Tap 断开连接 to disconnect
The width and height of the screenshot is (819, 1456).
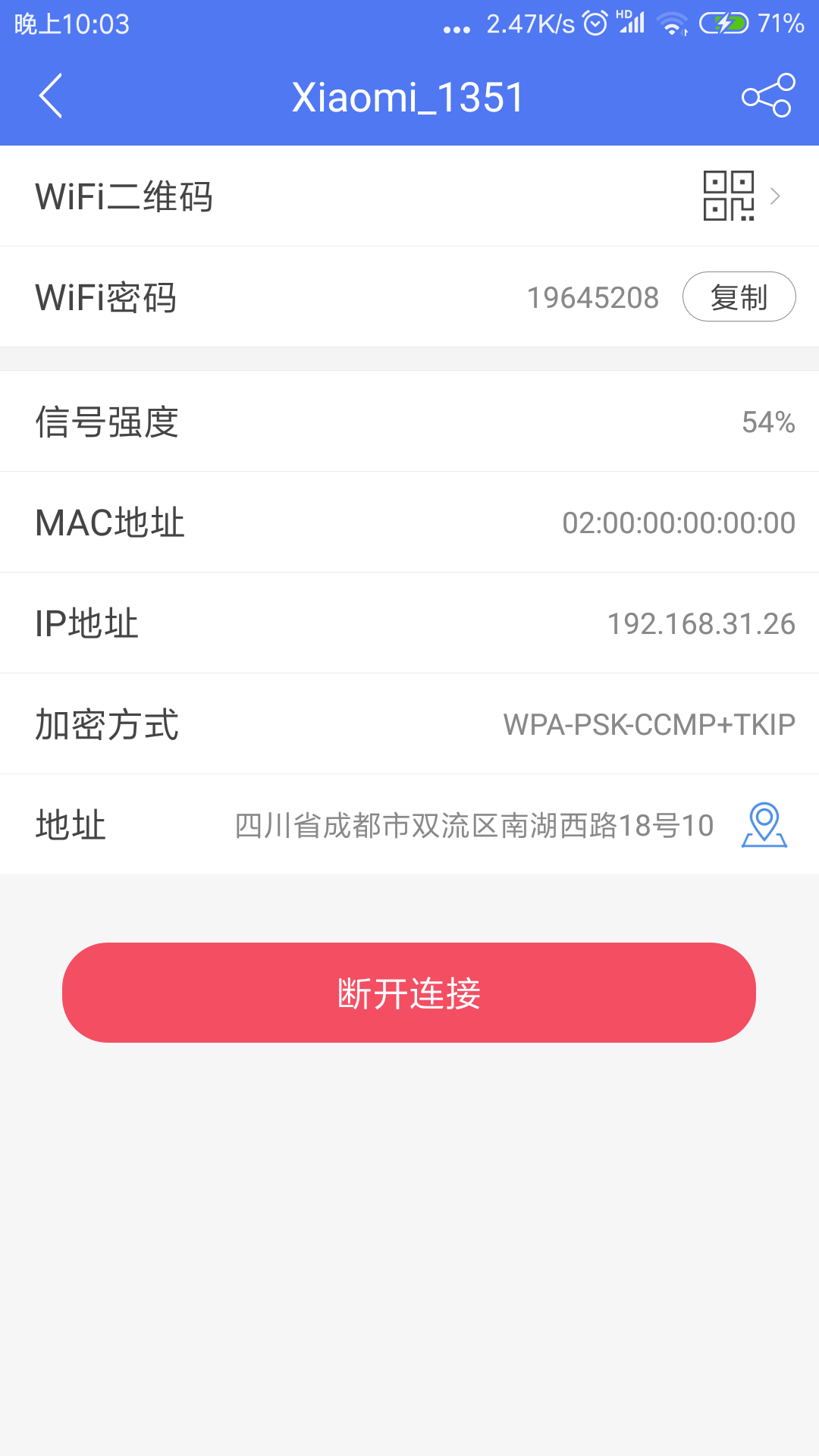pyautogui.click(x=409, y=993)
